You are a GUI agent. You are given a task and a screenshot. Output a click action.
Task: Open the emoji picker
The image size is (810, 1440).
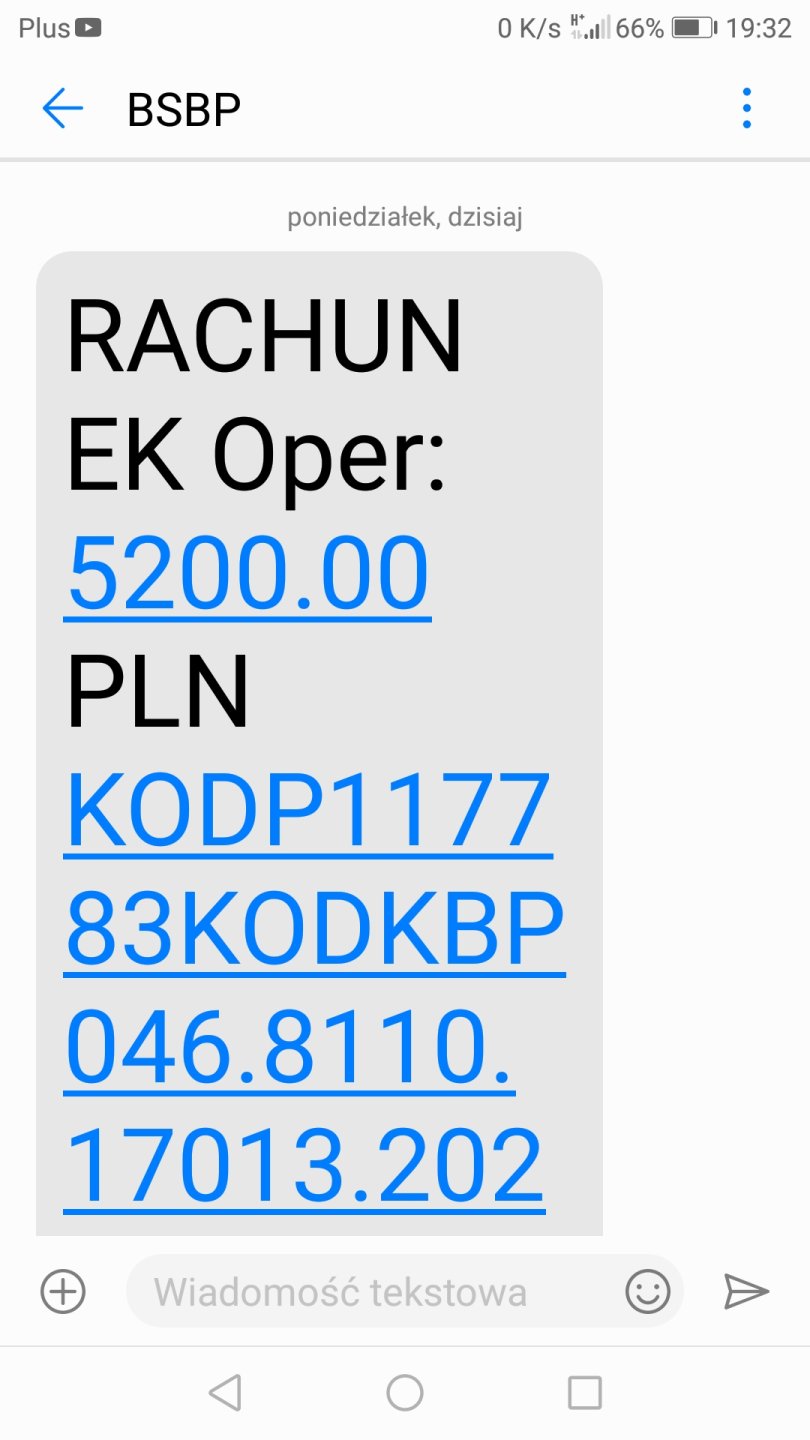pos(648,1292)
